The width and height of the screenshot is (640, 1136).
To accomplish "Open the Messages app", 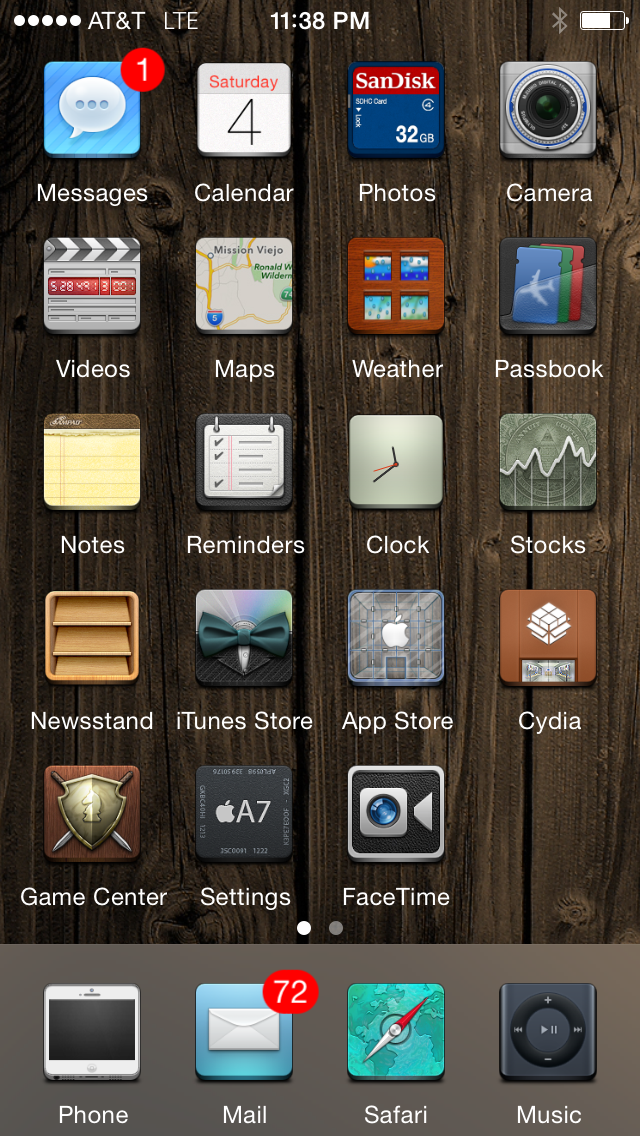I will (92, 109).
